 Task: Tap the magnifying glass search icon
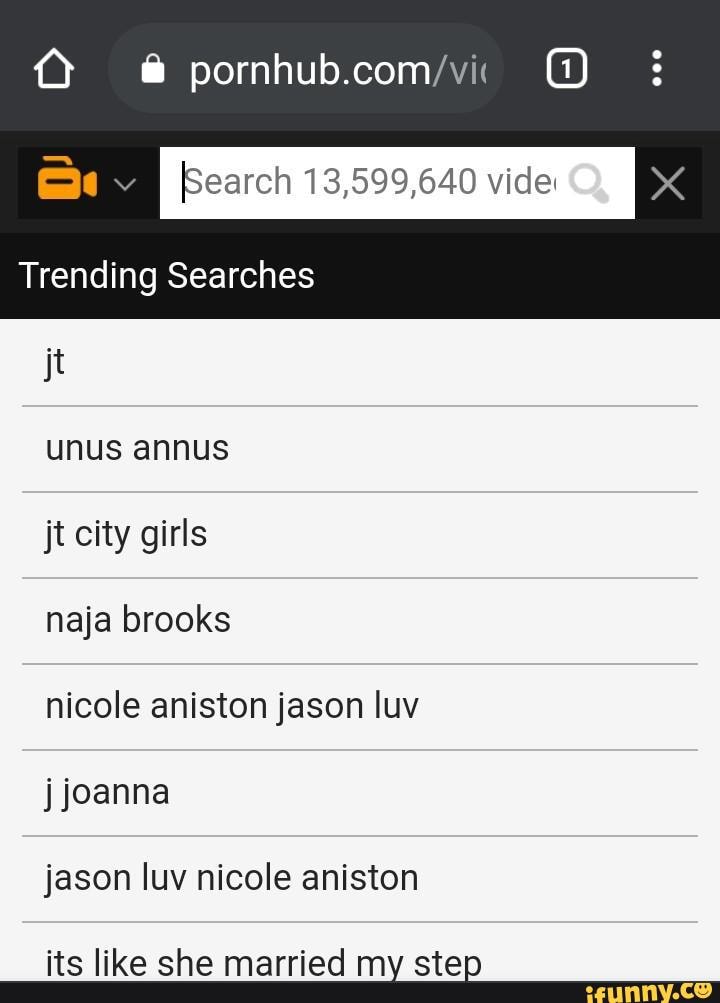588,183
